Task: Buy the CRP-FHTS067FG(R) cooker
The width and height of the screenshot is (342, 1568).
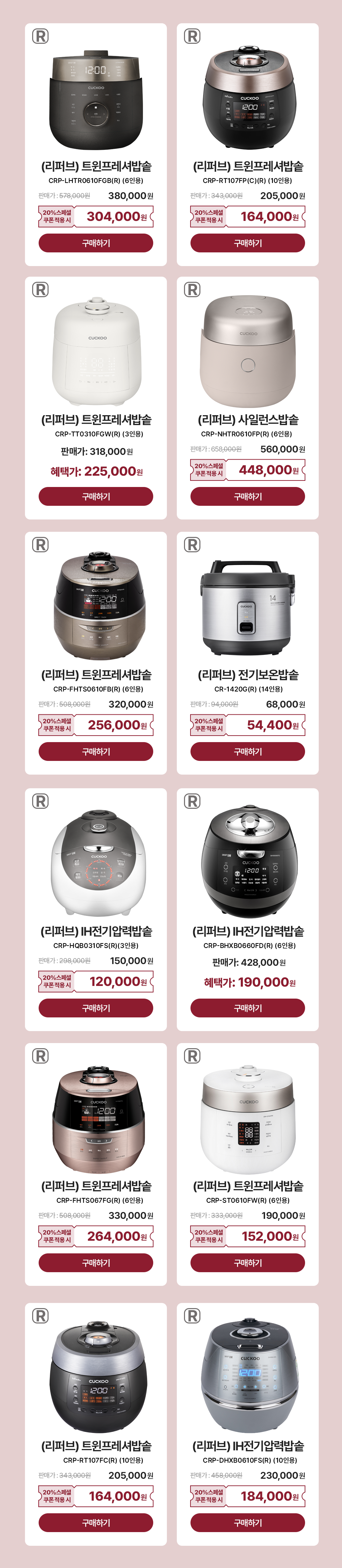Action: 95,1263
